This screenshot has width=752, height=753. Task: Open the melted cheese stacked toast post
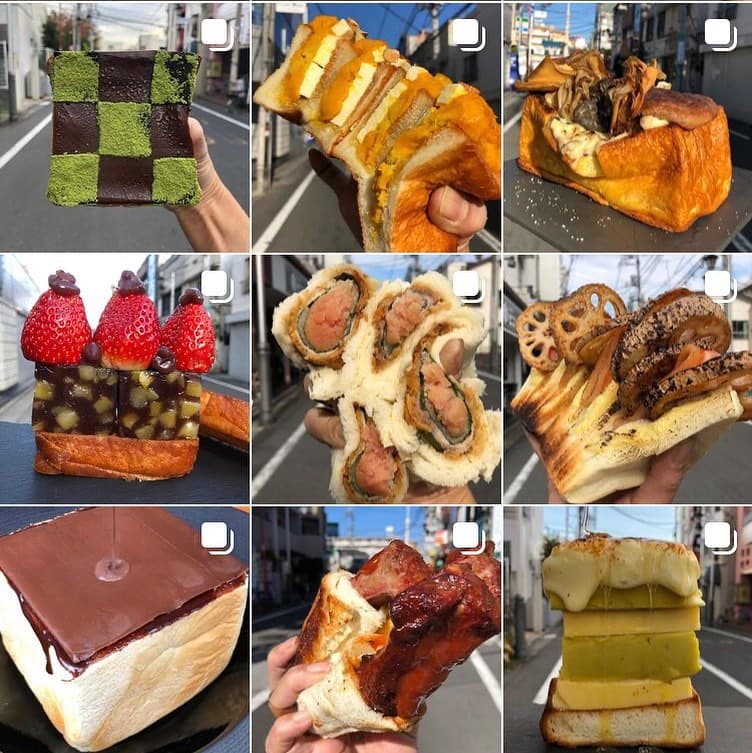(x=627, y=630)
